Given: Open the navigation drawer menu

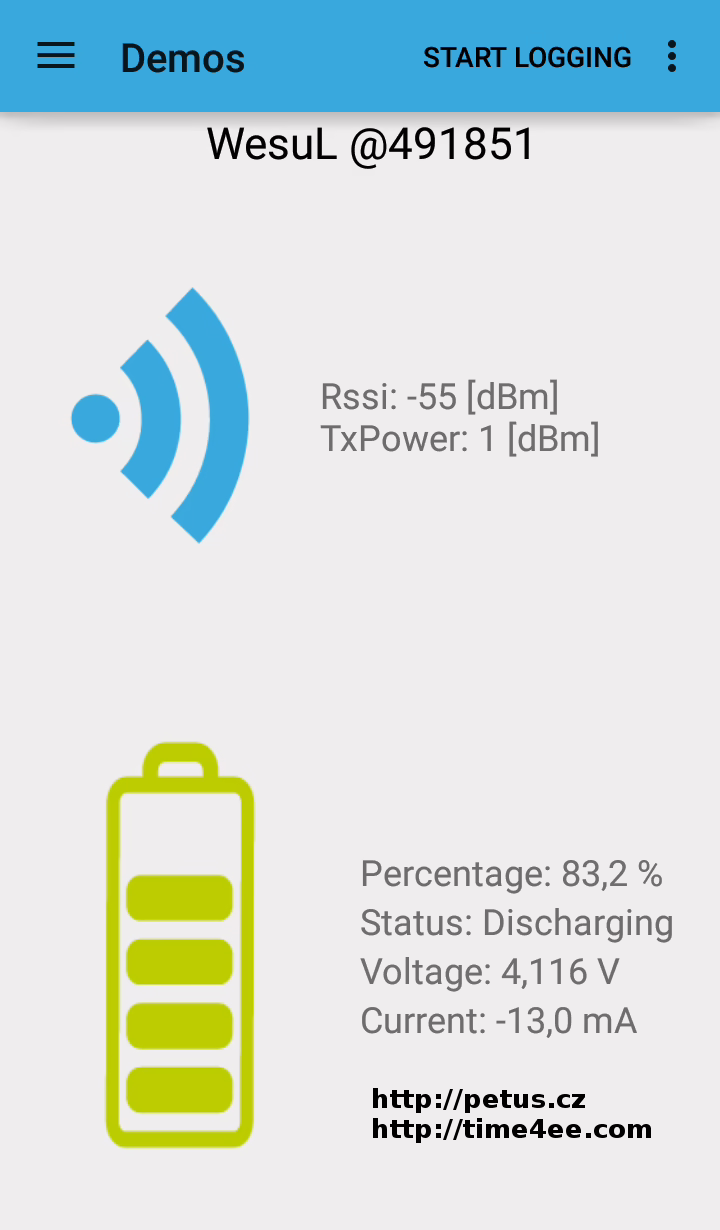Looking at the screenshot, I should pos(56,56).
